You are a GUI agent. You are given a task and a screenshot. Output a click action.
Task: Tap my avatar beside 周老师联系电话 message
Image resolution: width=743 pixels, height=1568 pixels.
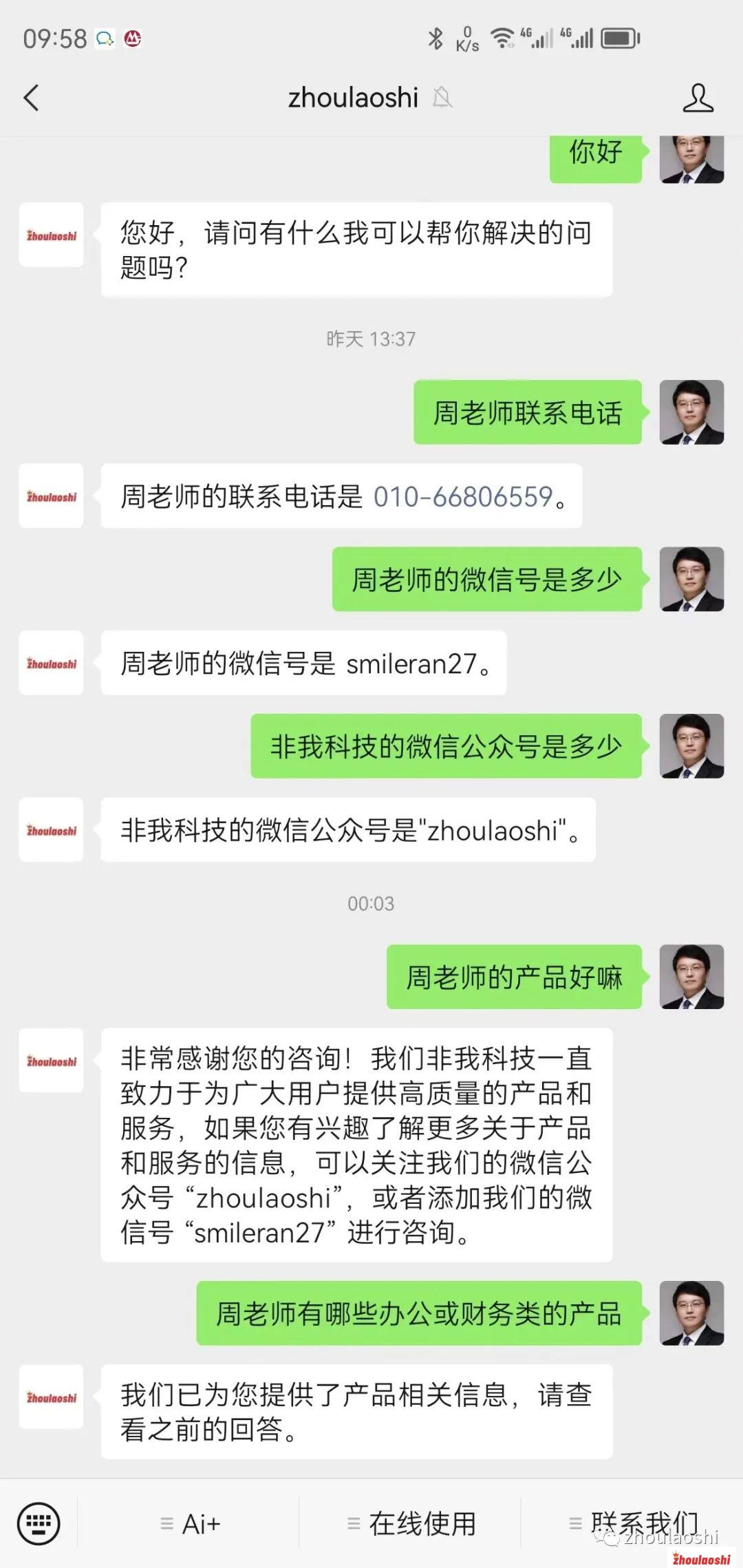coord(691,412)
